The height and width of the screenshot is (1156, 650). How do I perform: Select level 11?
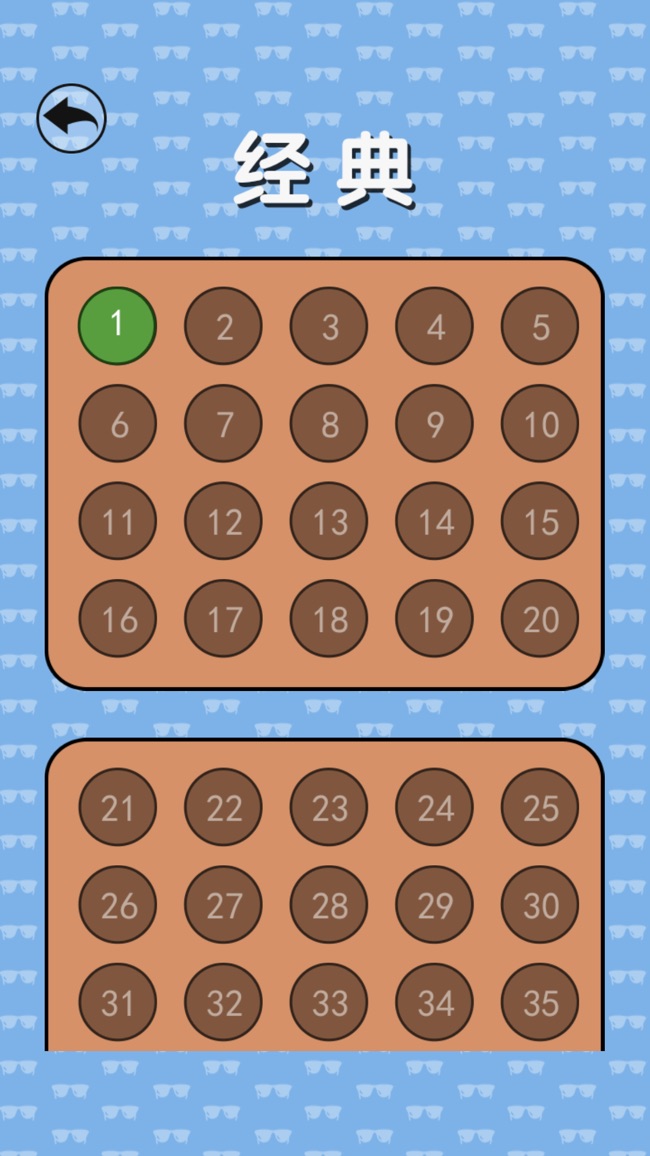pyautogui.click(x=118, y=521)
